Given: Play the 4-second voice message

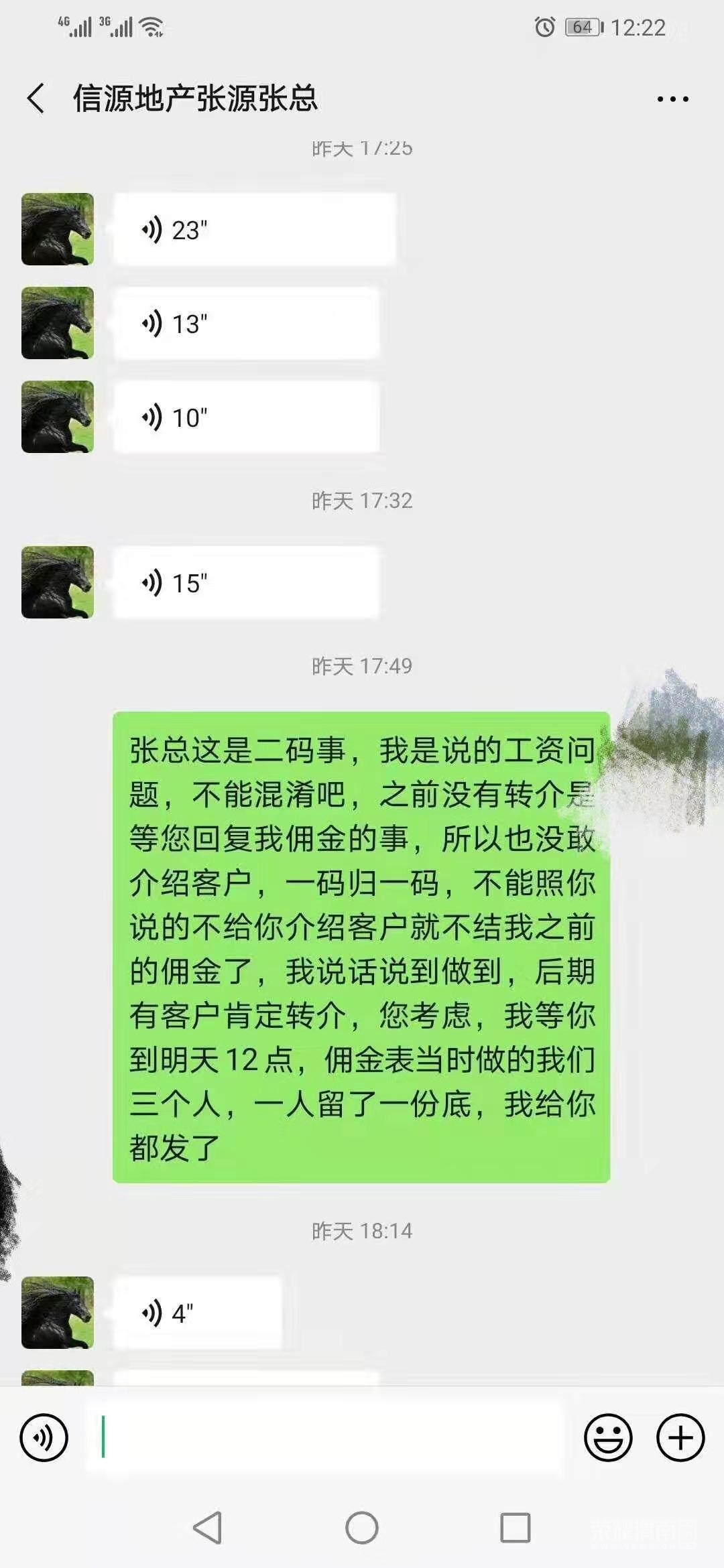Looking at the screenshot, I should (x=197, y=1313).
